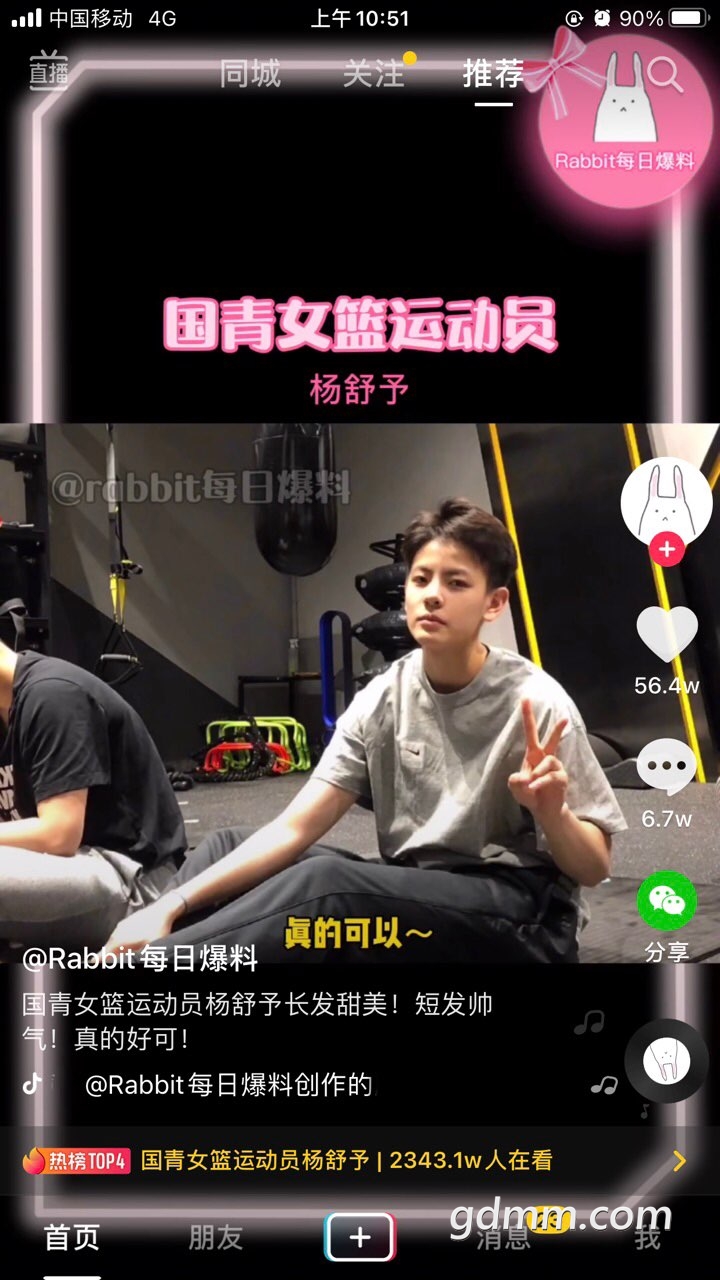Screen dimensions: 720x1280
Task: Create a new video with the plus button
Action: (360, 1238)
